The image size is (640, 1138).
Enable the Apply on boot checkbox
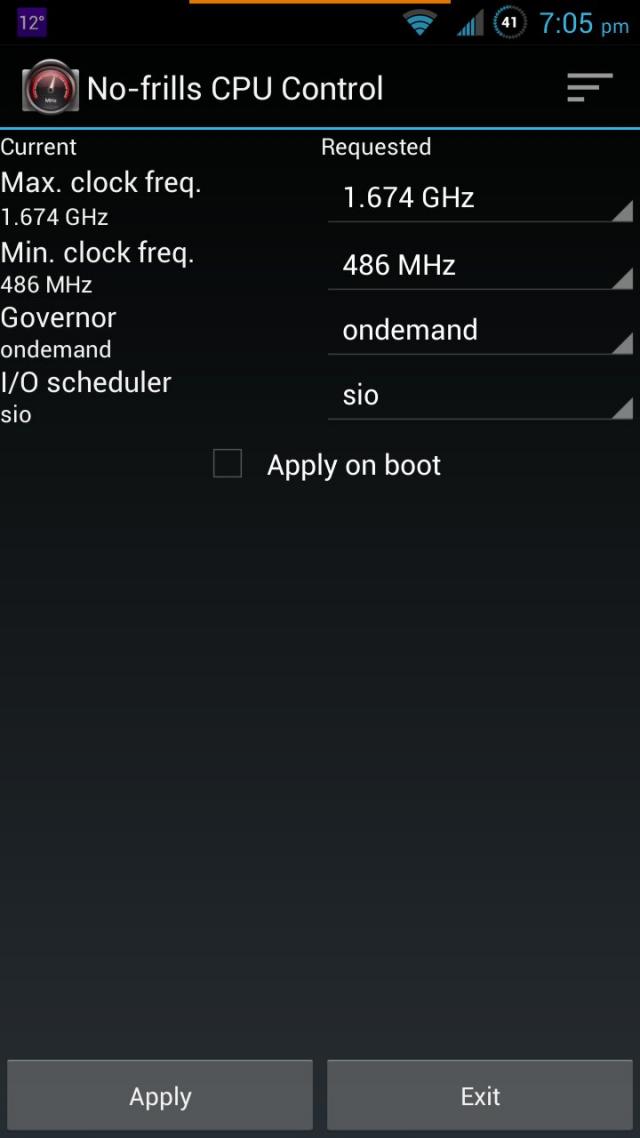point(227,464)
